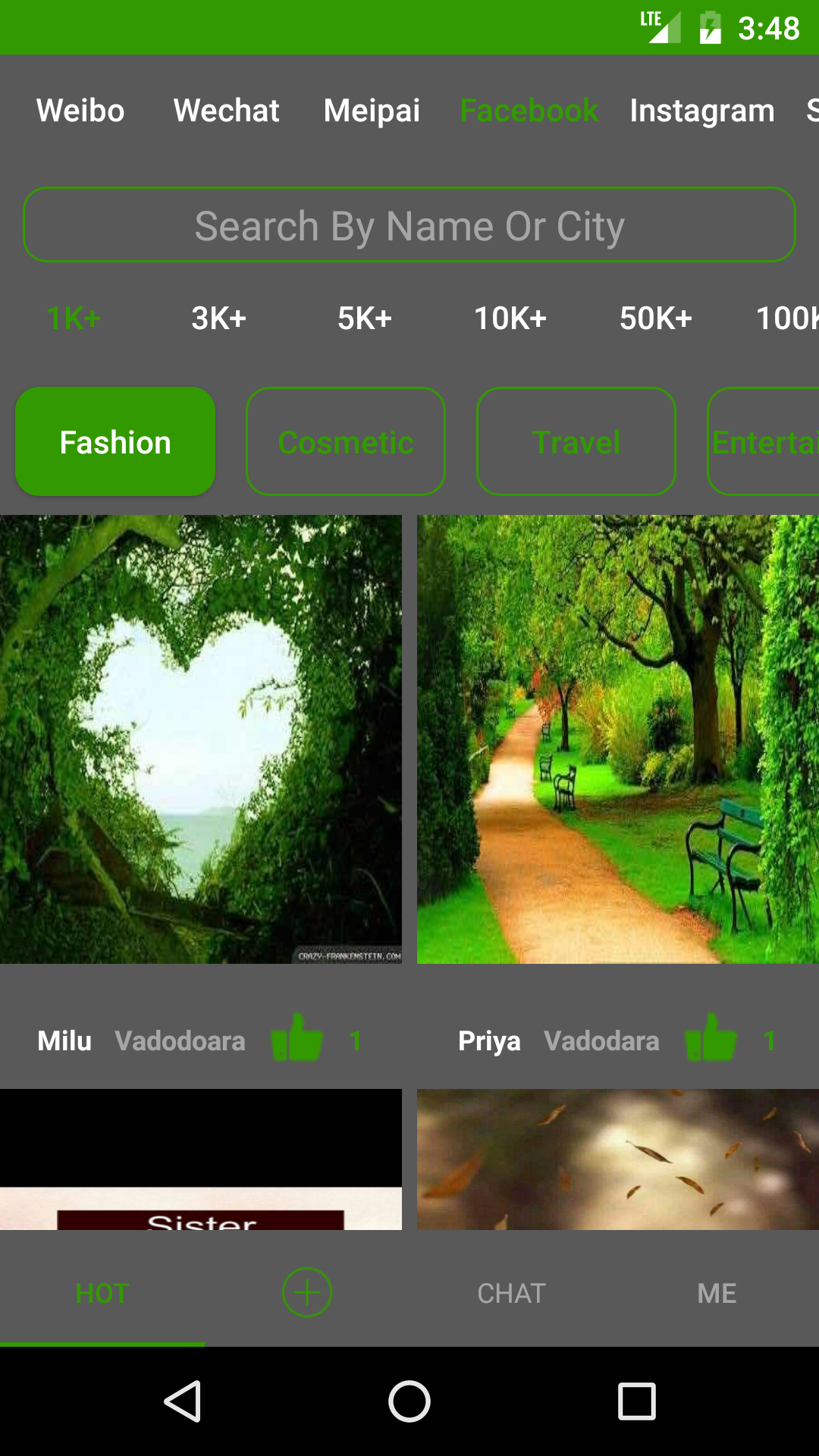Filter by 3K+ followers
The height and width of the screenshot is (1456, 819).
(x=218, y=318)
